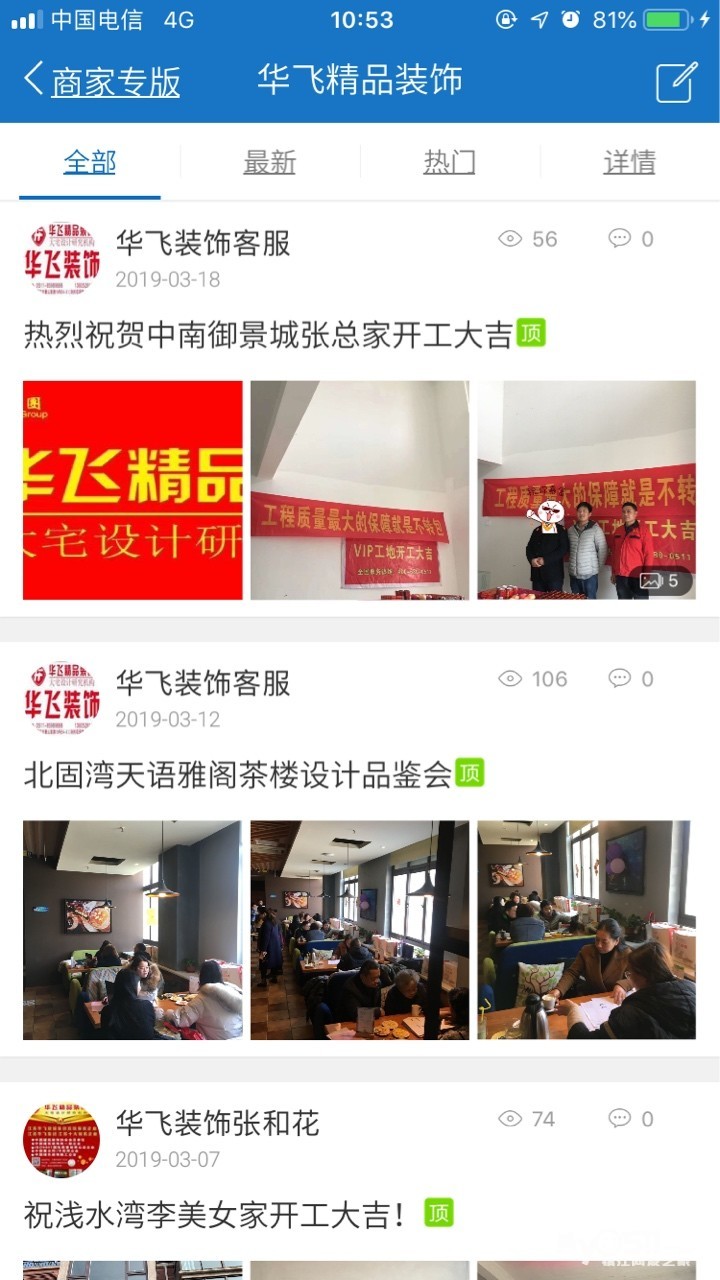Open 华飞装饰张和花 profile avatar
Viewport: 720px width, 1280px height.
(x=61, y=1140)
